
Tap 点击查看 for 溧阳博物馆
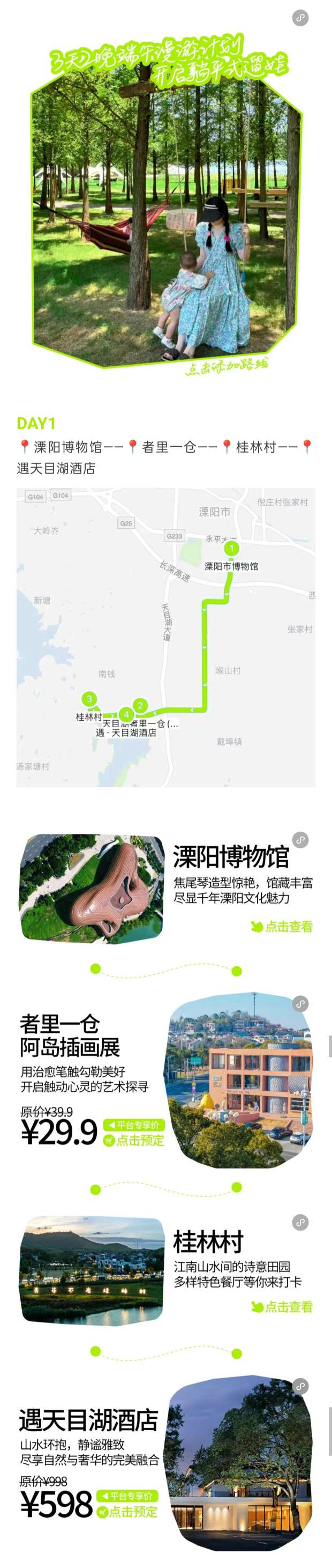pos(282,927)
